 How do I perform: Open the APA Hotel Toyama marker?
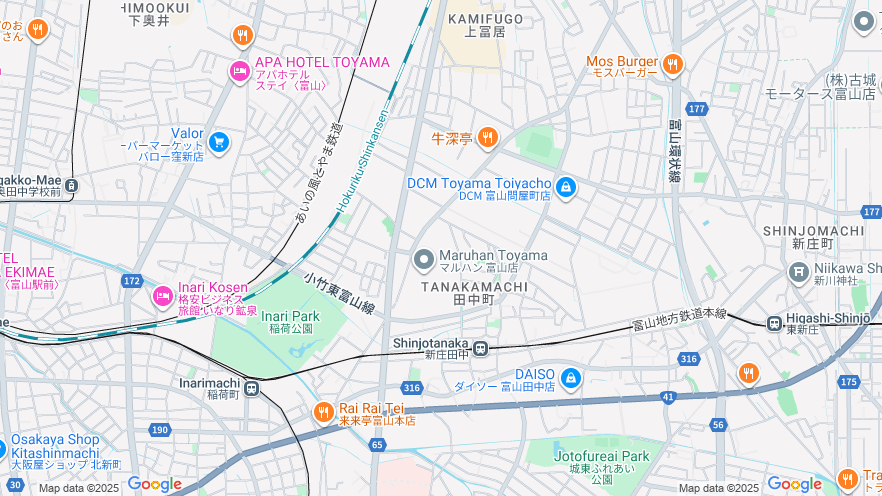point(239,71)
